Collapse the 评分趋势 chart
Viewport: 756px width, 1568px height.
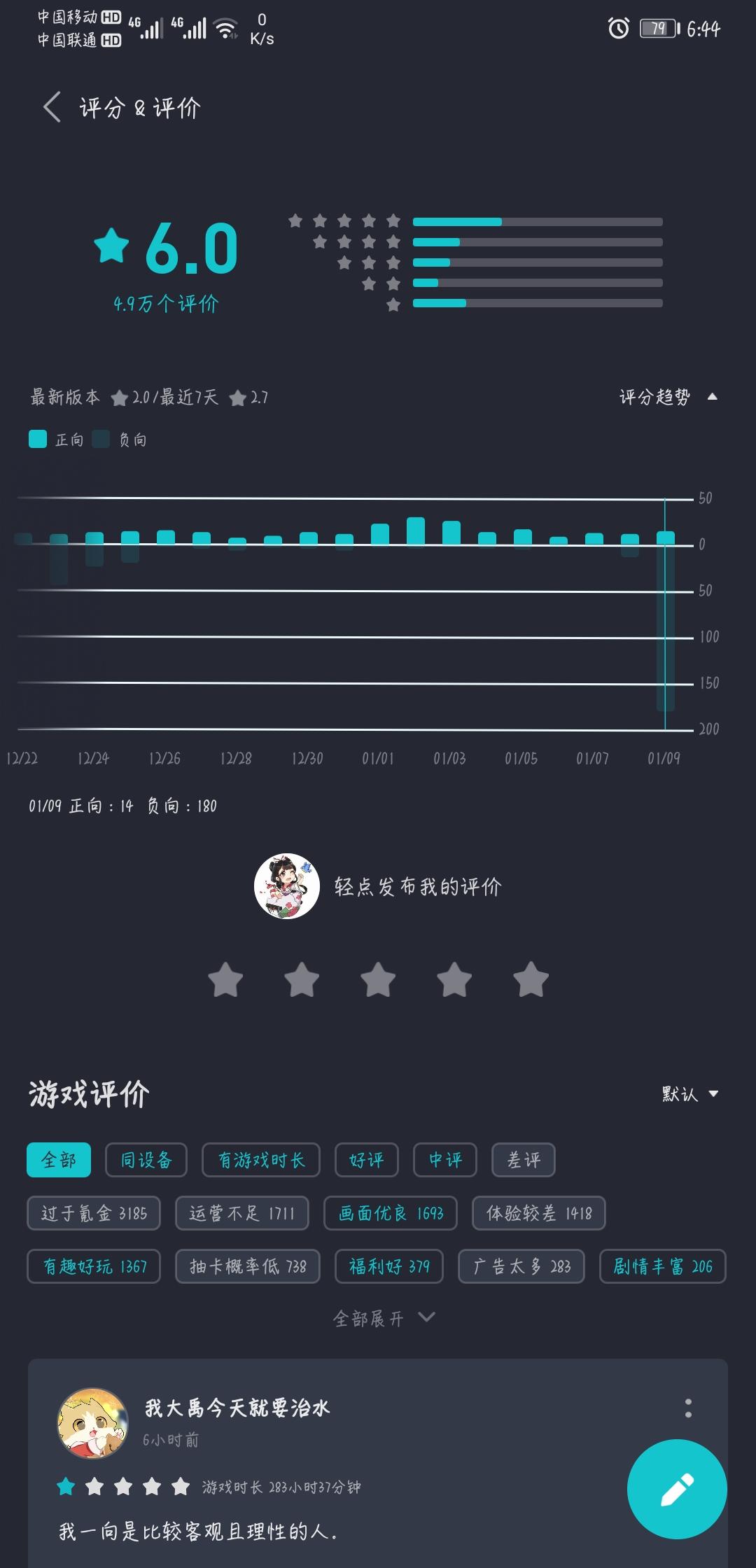click(x=668, y=397)
